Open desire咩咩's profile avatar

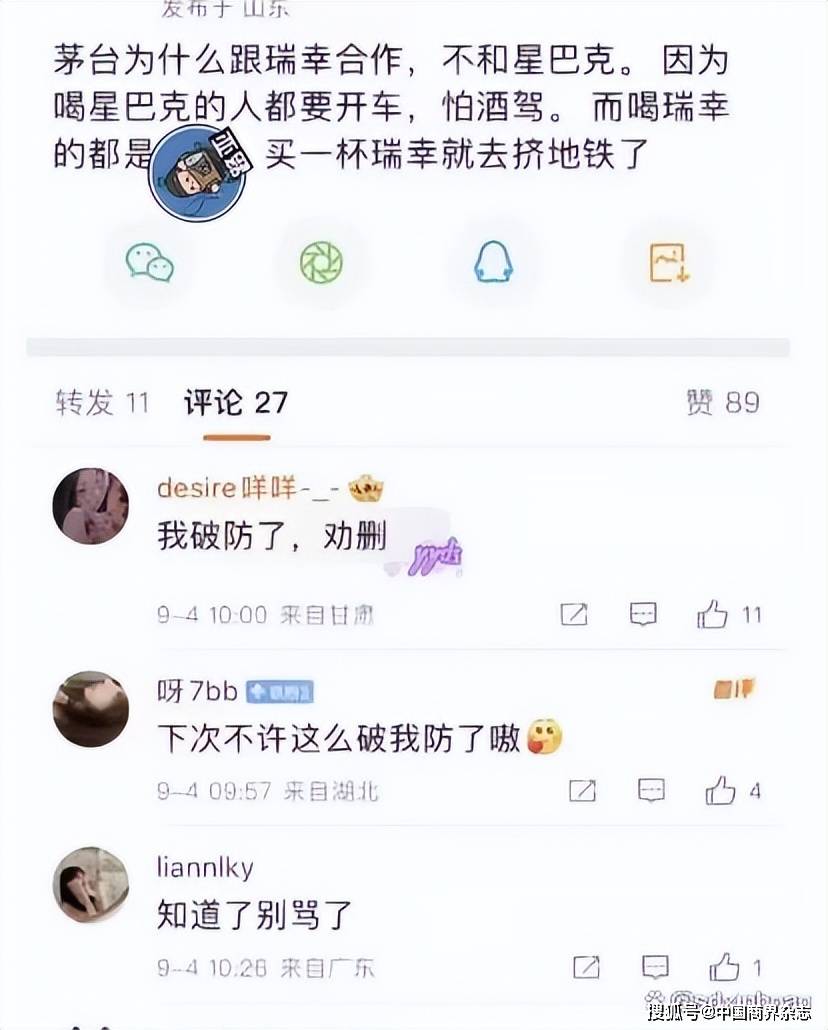[90, 506]
